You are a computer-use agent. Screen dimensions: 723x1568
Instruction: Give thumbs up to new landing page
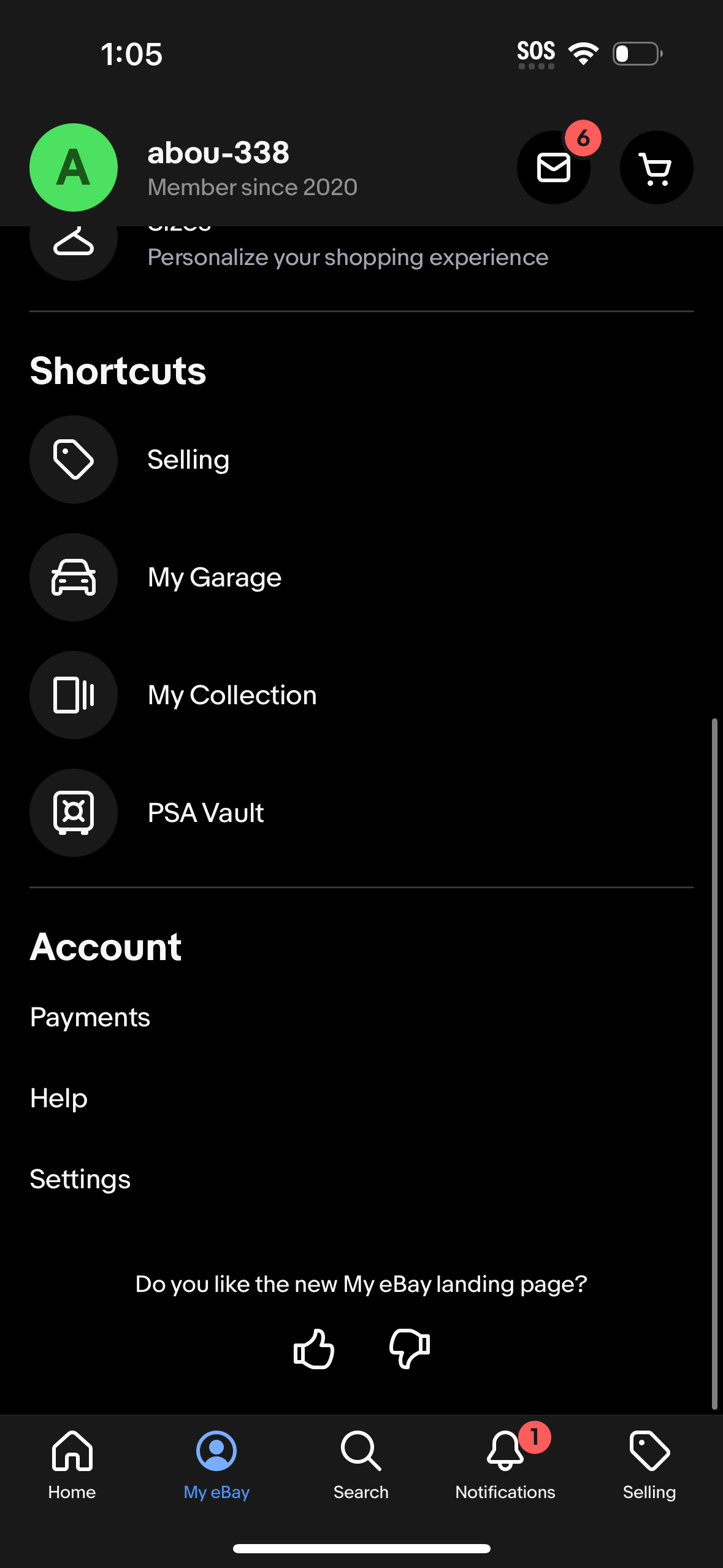314,1348
